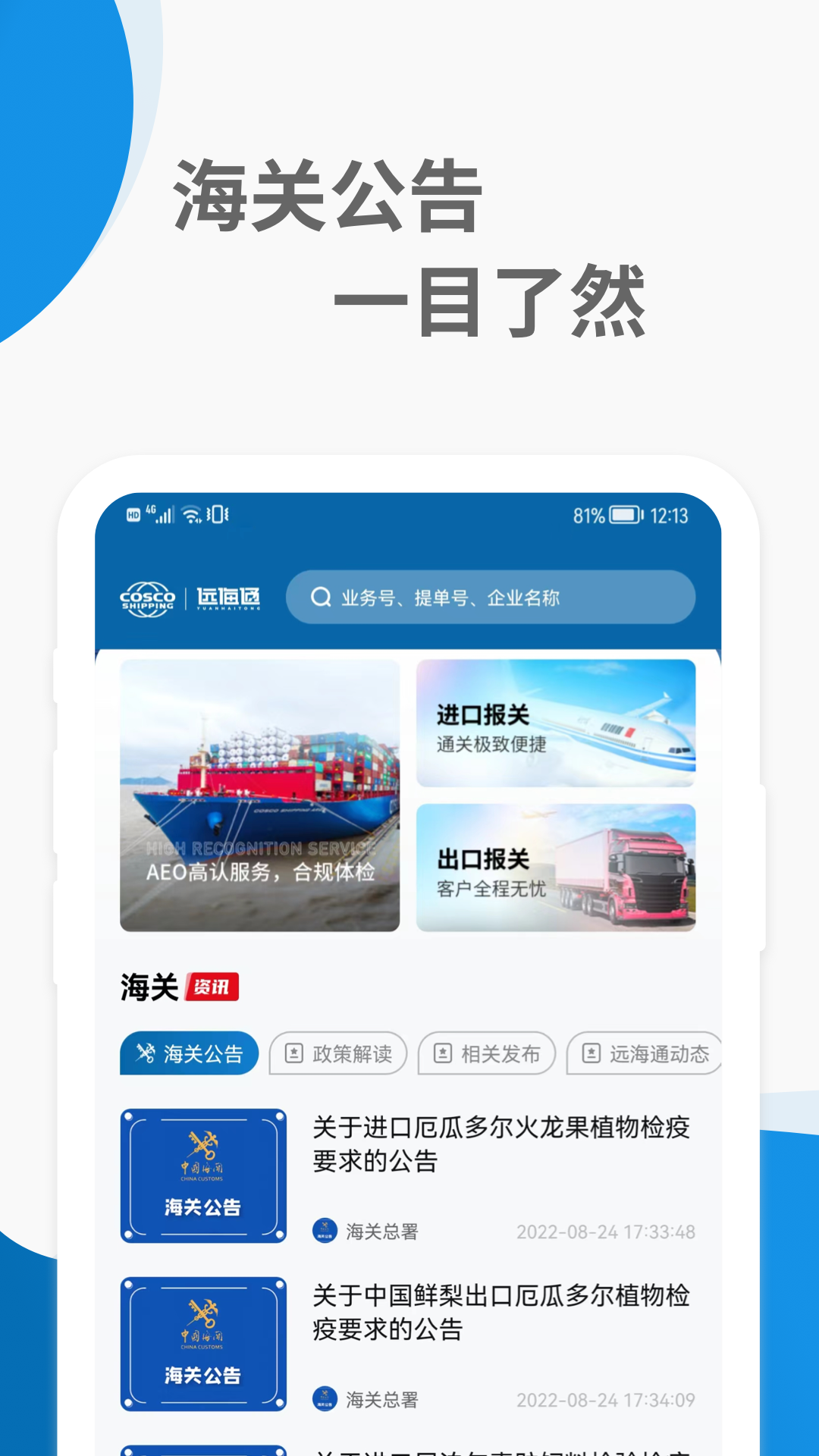Click the Wi-Fi icon in the status bar
Screen dimensions: 819x1456
pyautogui.click(x=193, y=514)
